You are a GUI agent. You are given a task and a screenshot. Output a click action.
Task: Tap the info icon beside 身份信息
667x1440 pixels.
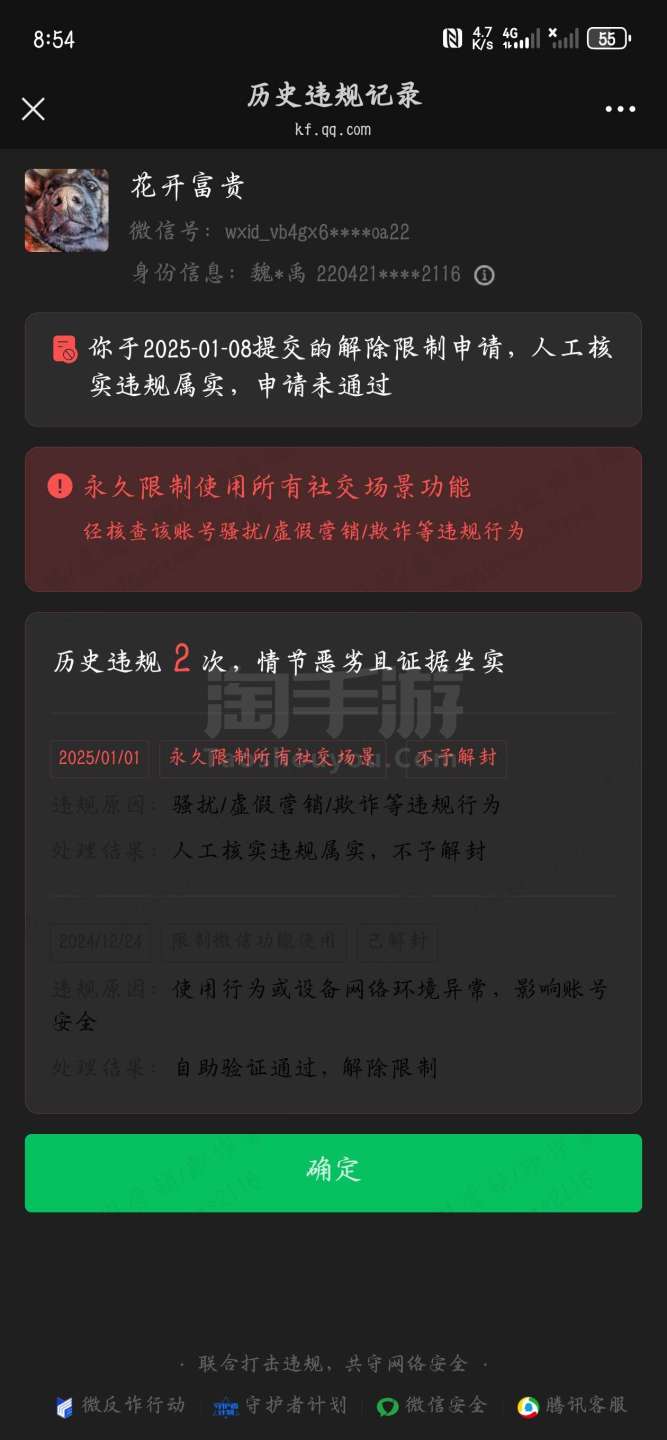click(484, 275)
